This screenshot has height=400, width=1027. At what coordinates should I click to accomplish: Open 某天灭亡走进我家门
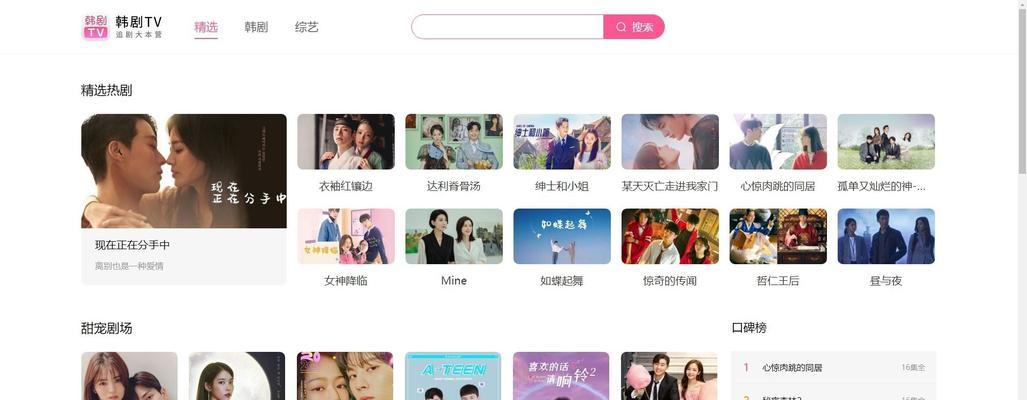coord(669,142)
